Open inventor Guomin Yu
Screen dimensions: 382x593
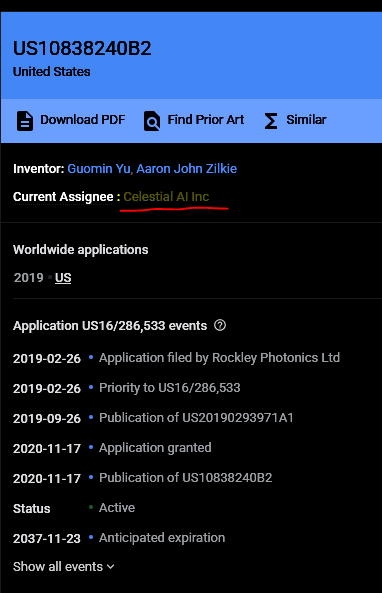(99, 169)
